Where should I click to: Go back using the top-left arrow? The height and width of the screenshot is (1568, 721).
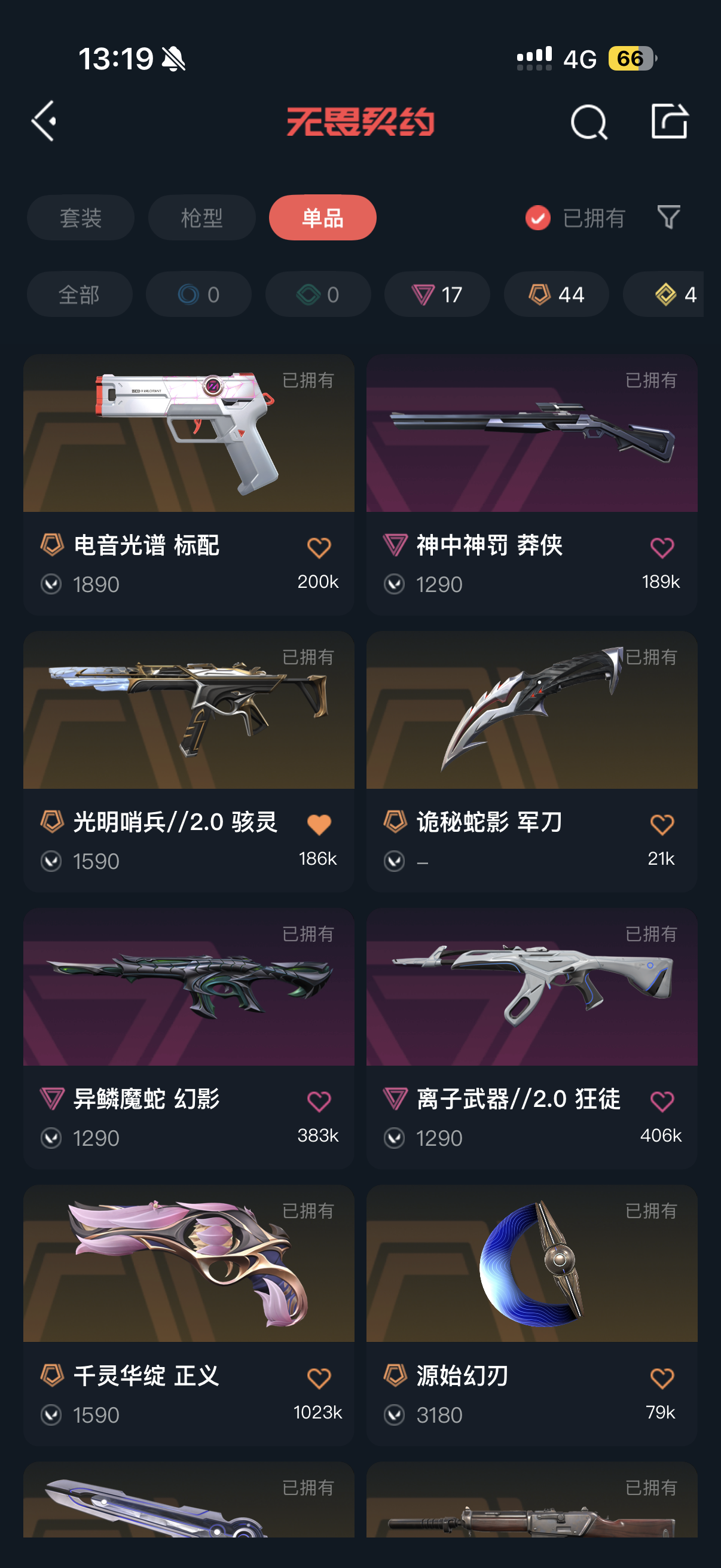click(x=44, y=121)
